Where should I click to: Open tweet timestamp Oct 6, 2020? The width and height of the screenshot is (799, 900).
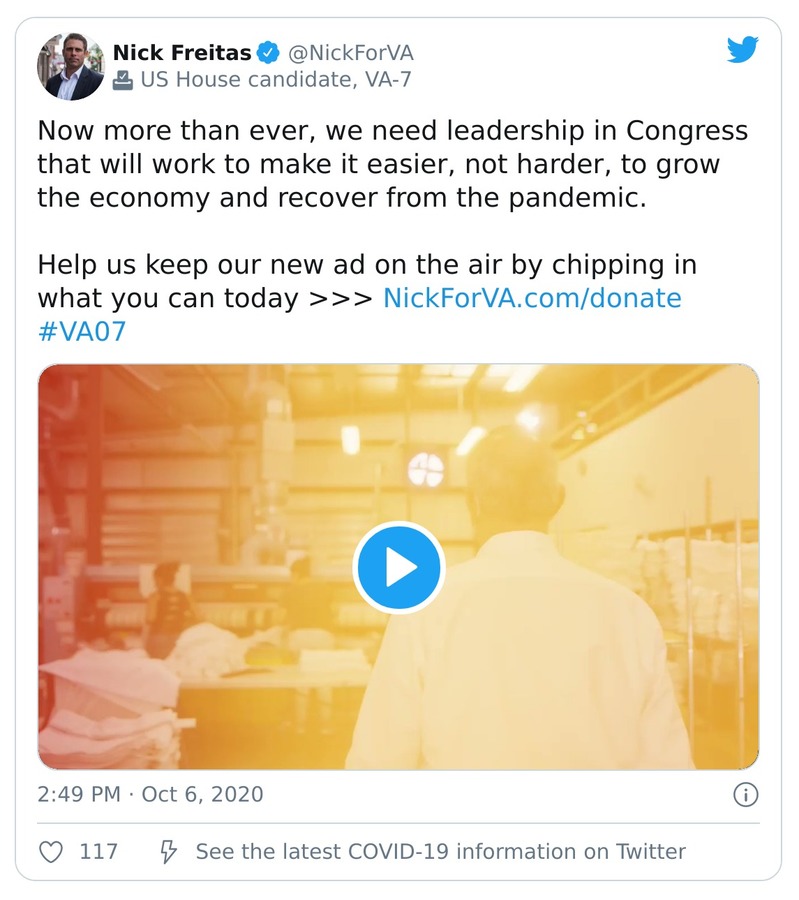pyautogui.click(x=151, y=795)
